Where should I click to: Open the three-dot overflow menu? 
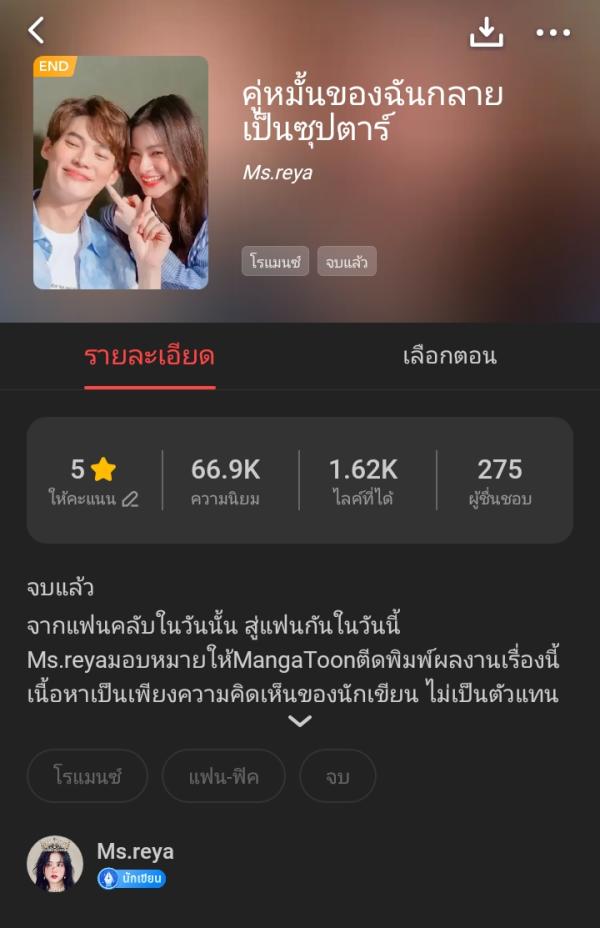pyautogui.click(x=552, y=33)
